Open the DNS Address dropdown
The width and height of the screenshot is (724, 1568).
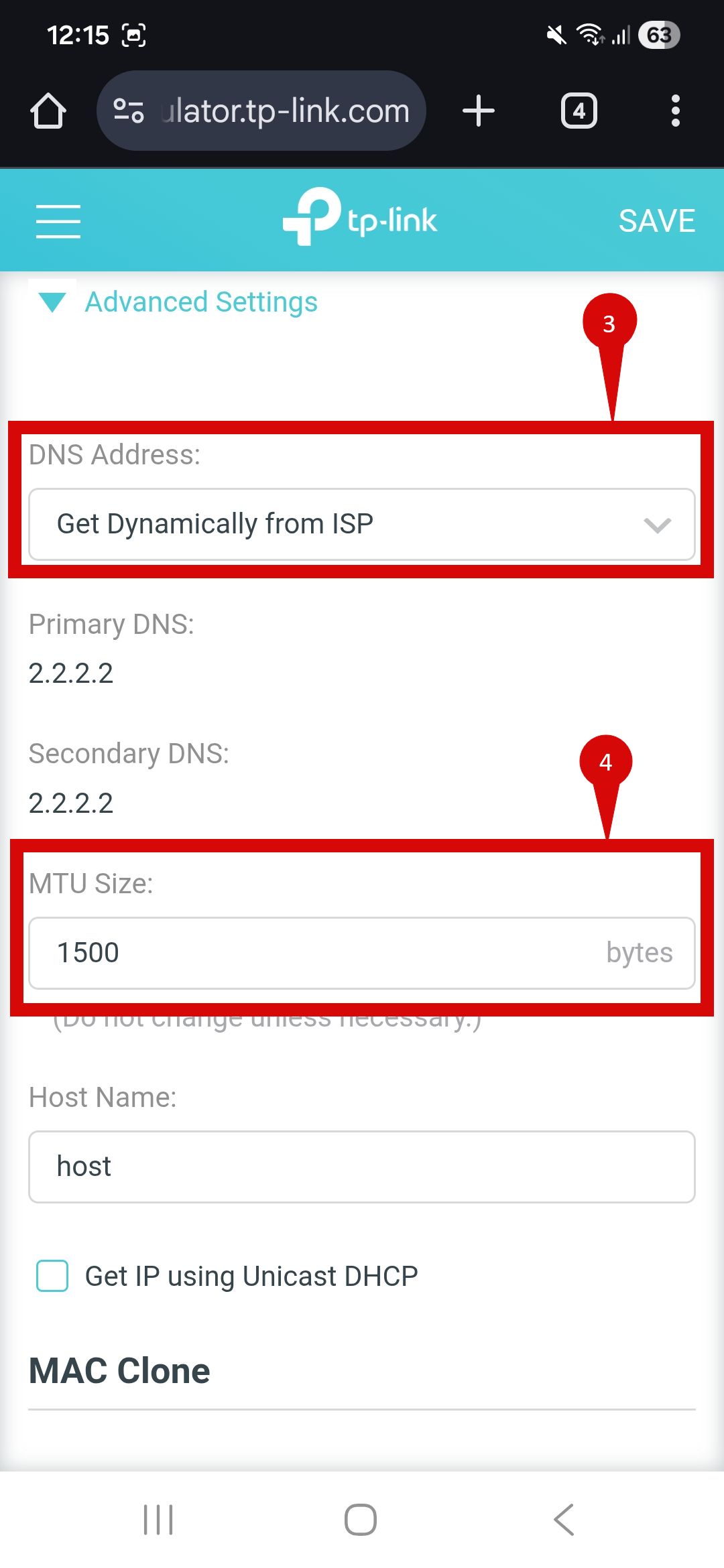[362, 524]
